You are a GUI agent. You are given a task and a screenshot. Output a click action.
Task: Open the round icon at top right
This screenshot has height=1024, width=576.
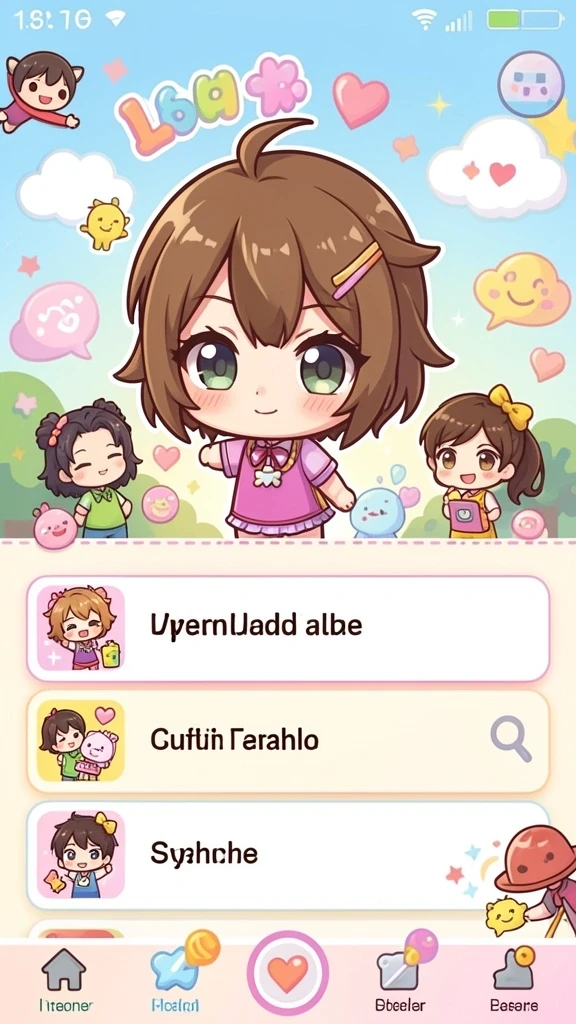530,84
